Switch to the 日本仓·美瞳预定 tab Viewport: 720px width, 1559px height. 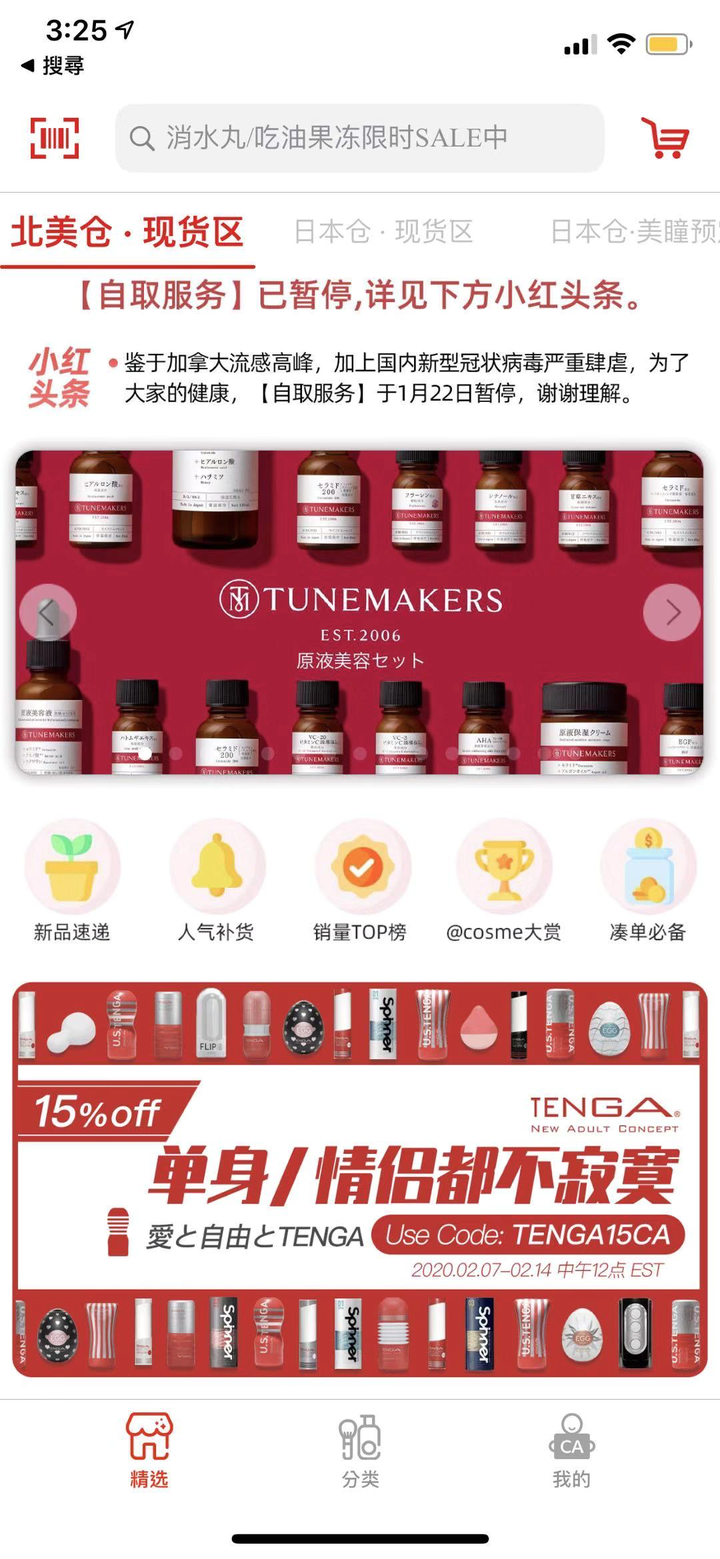[634, 233]
